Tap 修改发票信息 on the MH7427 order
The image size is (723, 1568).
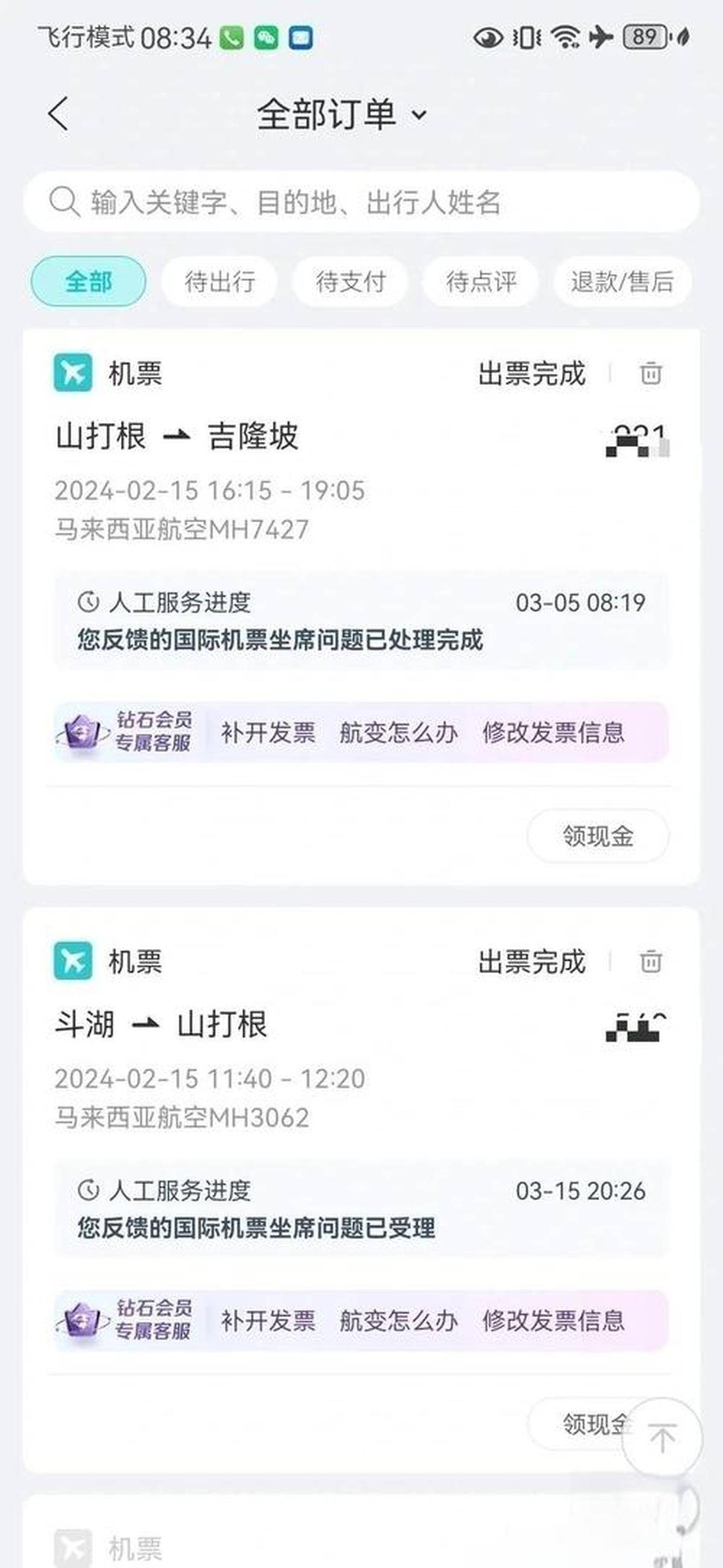pyautogui.click(x=553, y=732)
